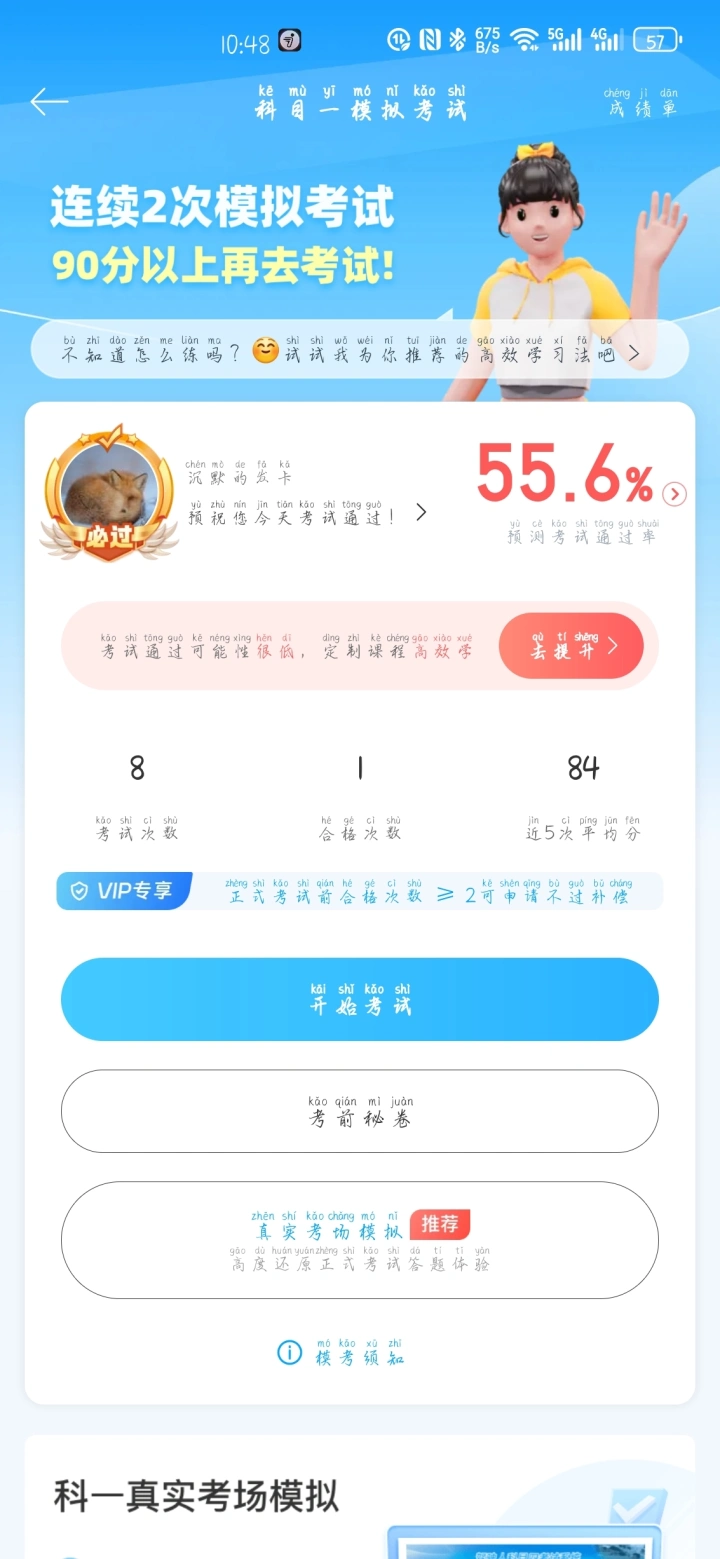Open the recommended 高效学习法 tip banner
This screenshot has height=1559, width=720.
(360, 349)
